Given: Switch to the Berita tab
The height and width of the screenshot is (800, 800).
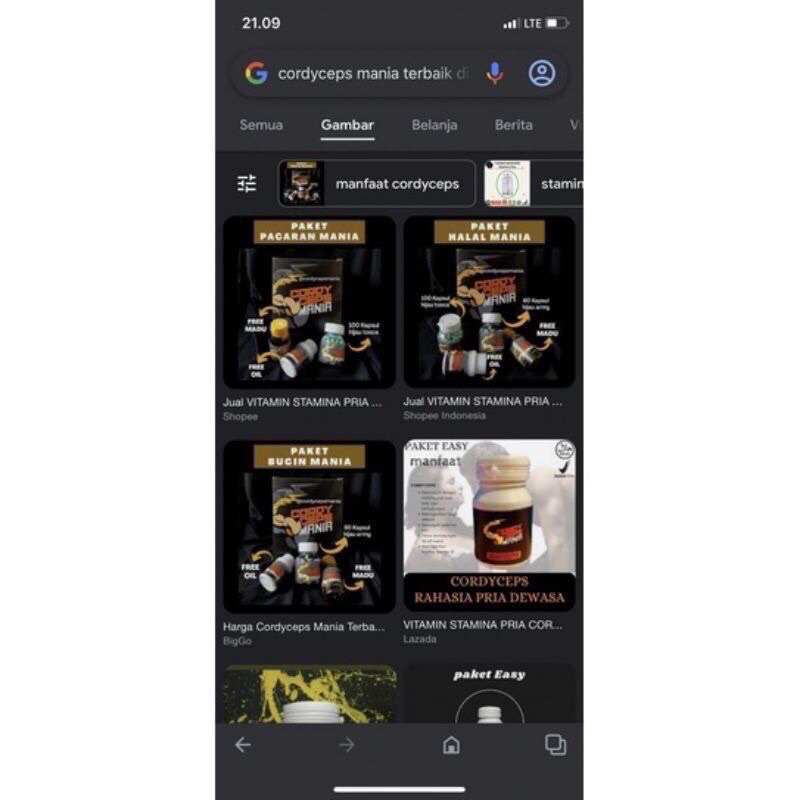Looking at the screenshot, I should point(513,125).
